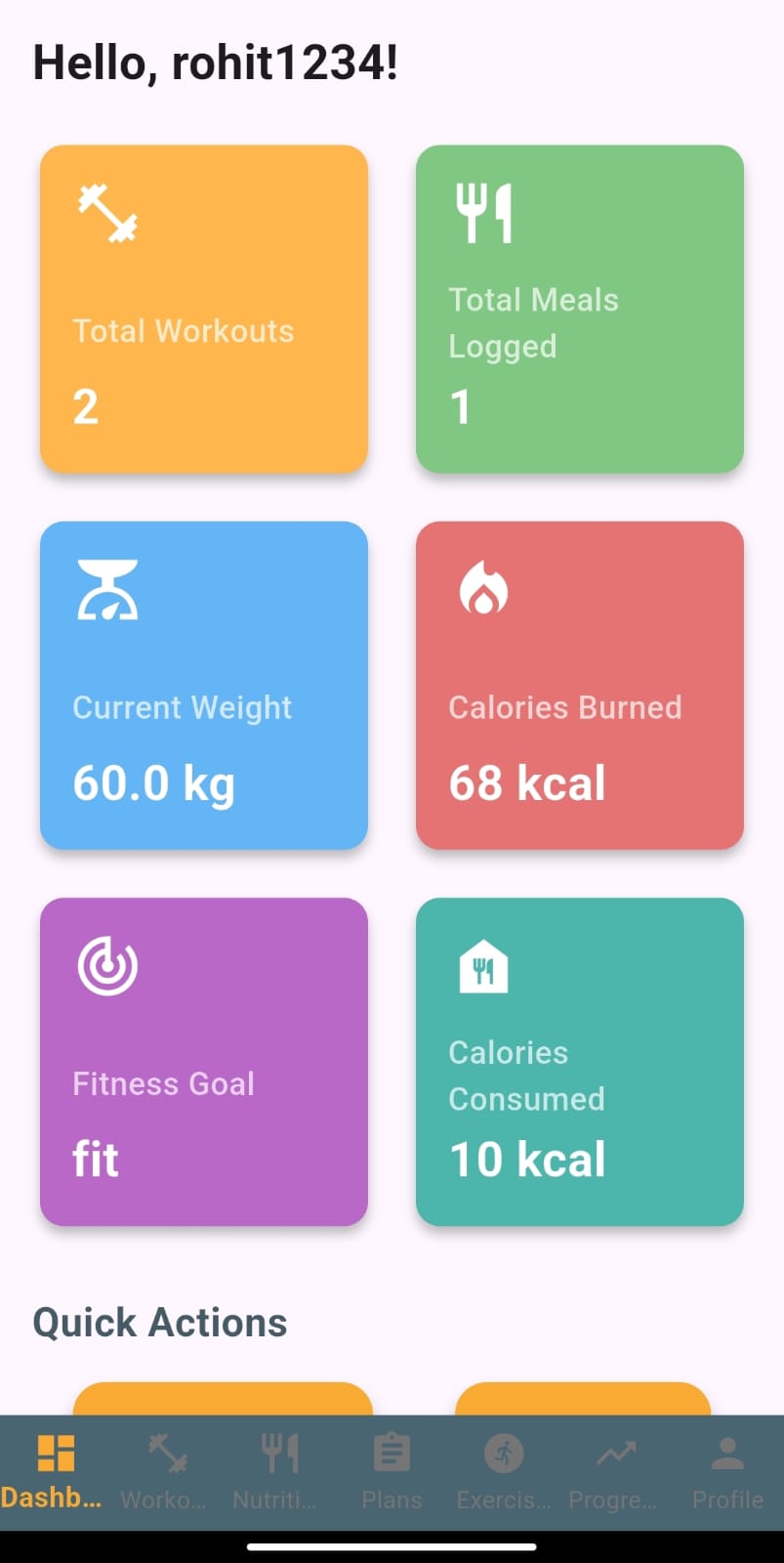Screen dimensions: 784x1563
Task: Tap the running-person Exercises icon in bottom navigation
Action: (x=504, y=1453)
